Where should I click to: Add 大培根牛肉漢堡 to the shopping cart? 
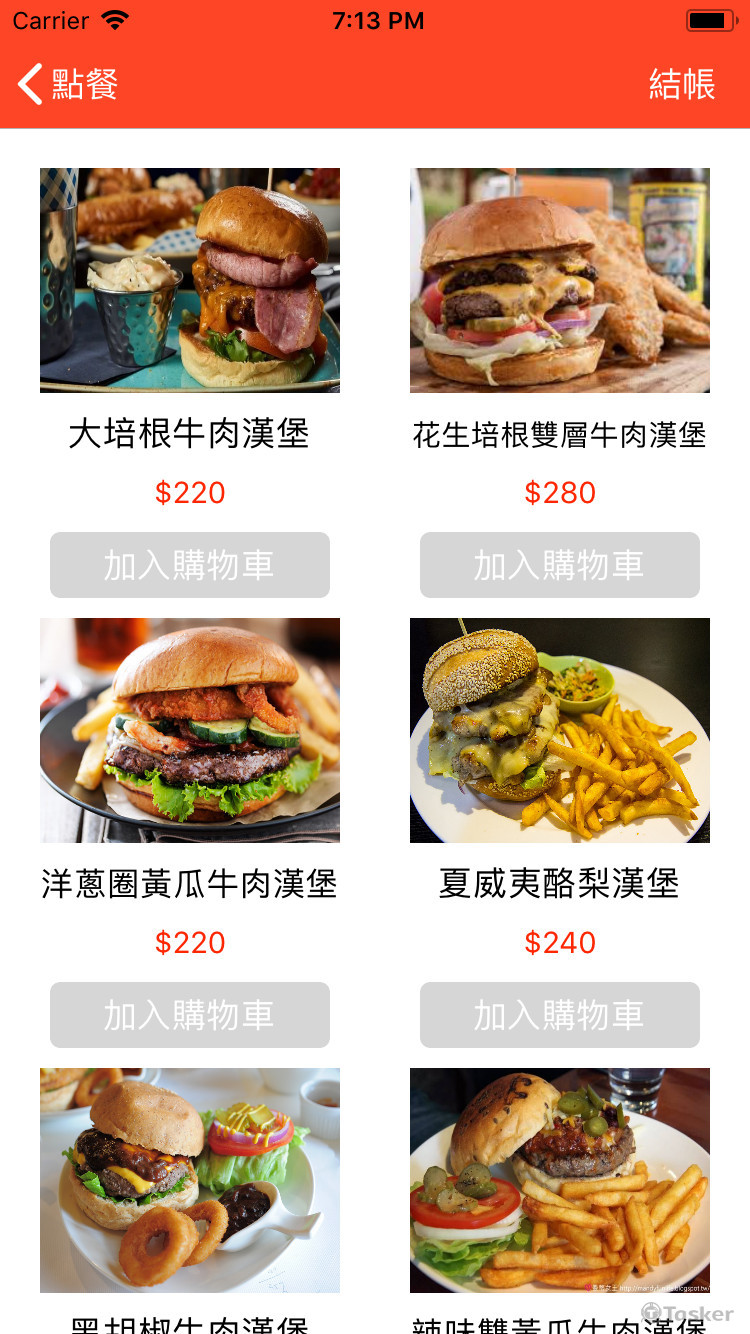[x=189, y=565]
